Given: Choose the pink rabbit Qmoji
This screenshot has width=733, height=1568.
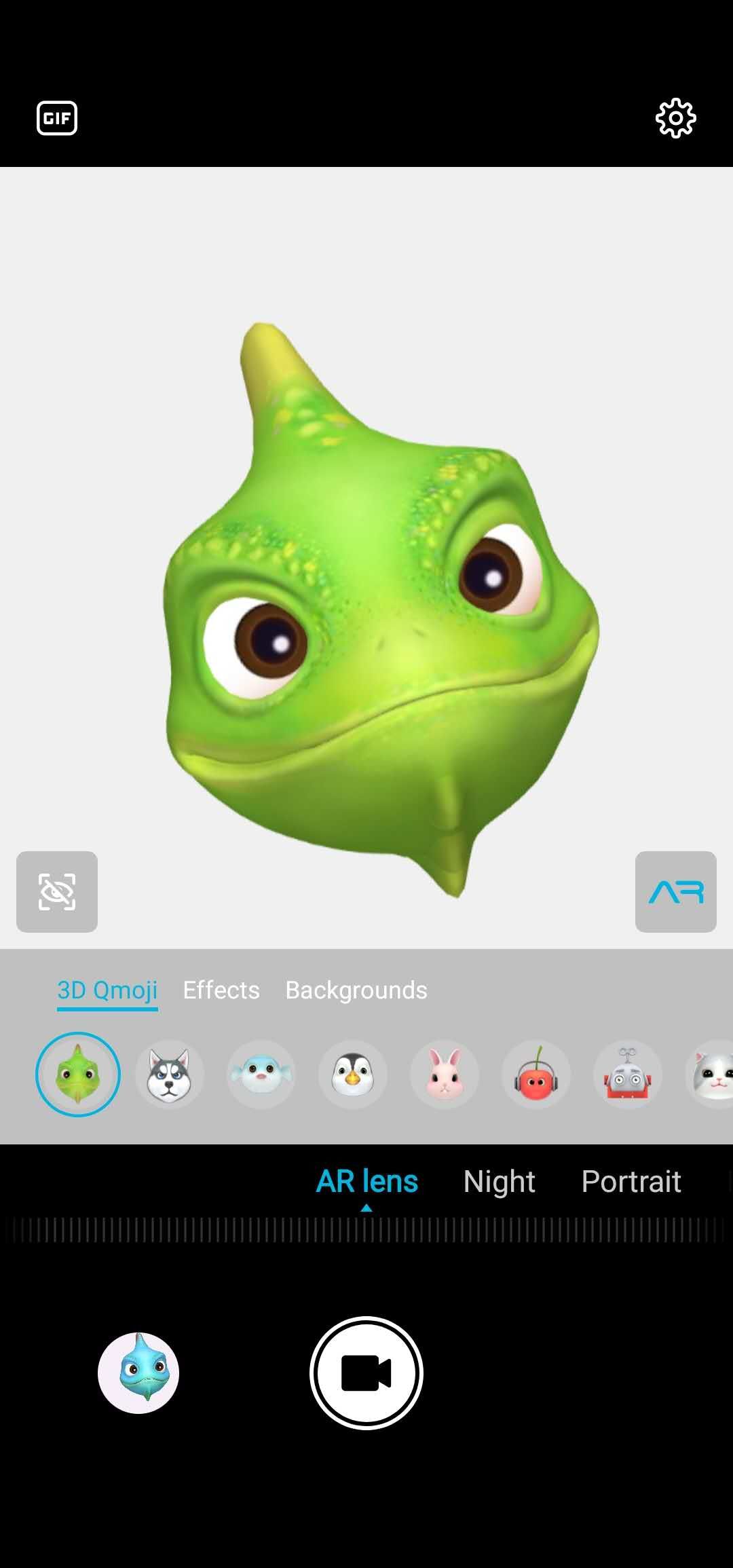Looking at the screenshot, I should (x=445, y=1075).
